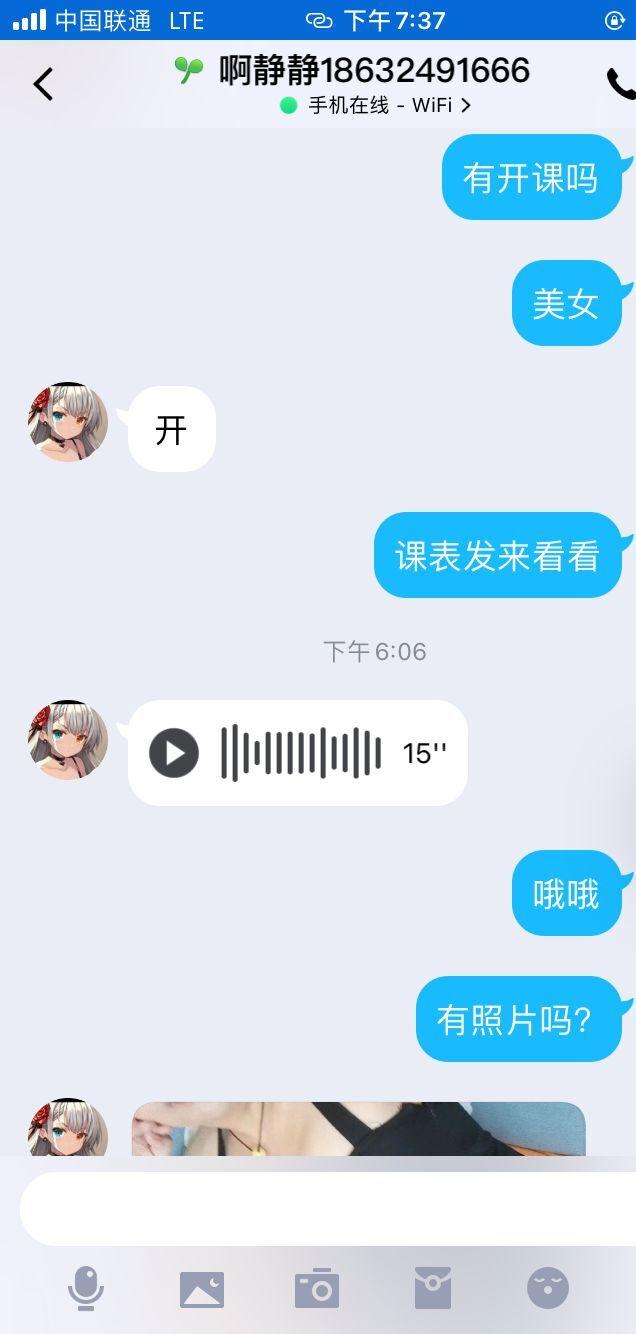
Task: Open the photo gallery picker
Action: tap(202, 1289)
